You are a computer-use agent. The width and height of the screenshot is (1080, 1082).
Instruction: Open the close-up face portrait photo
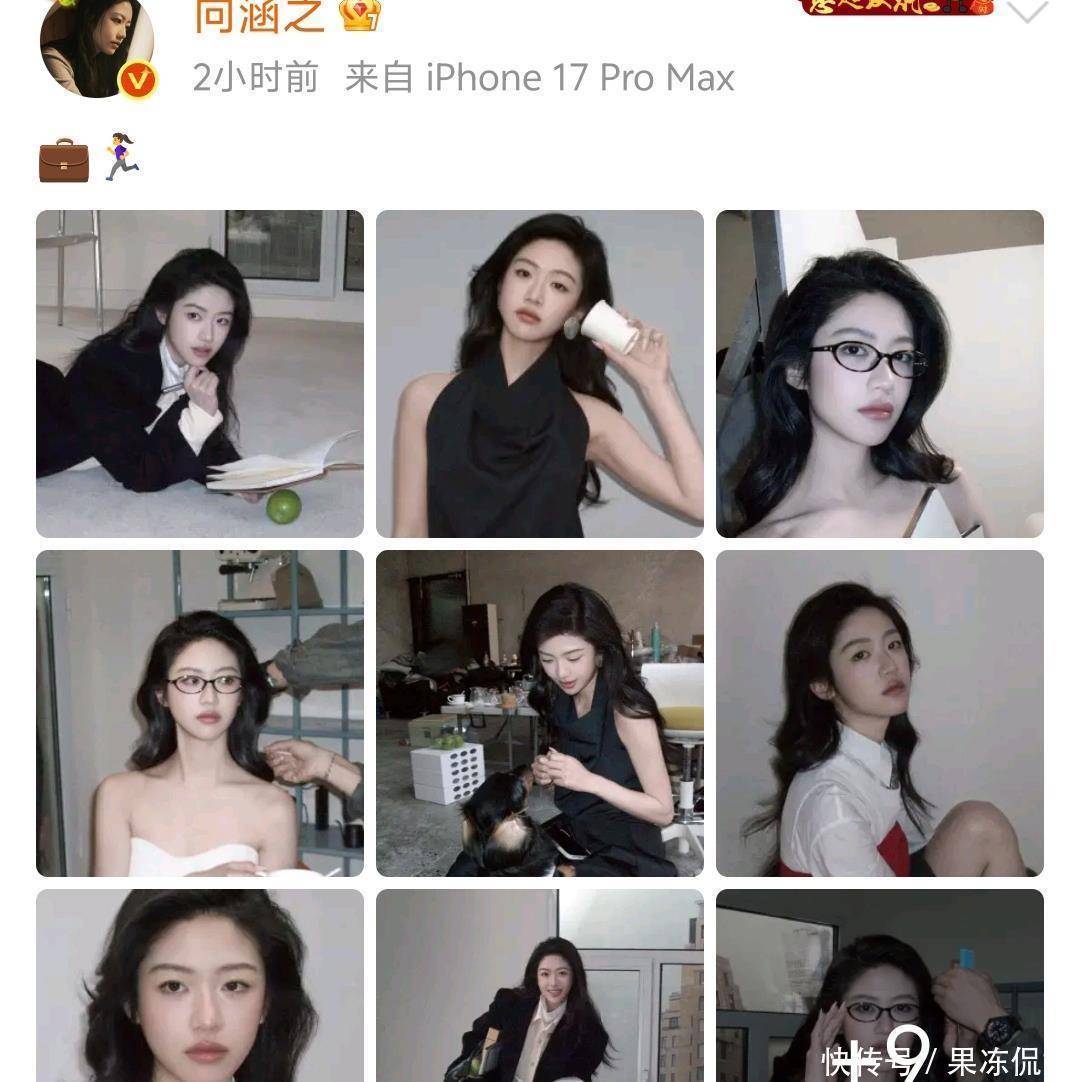[x=200, y=985]
